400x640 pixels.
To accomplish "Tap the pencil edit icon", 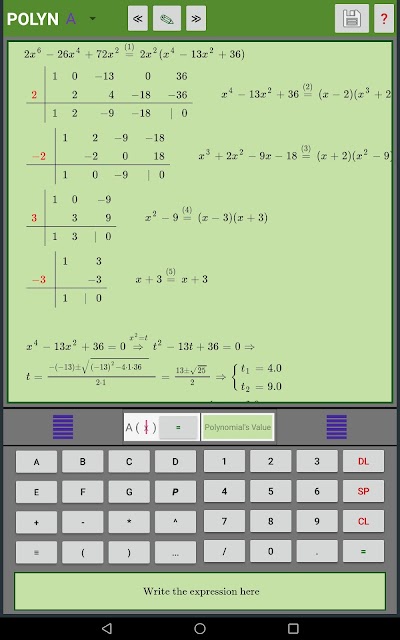I will [167, 18].
